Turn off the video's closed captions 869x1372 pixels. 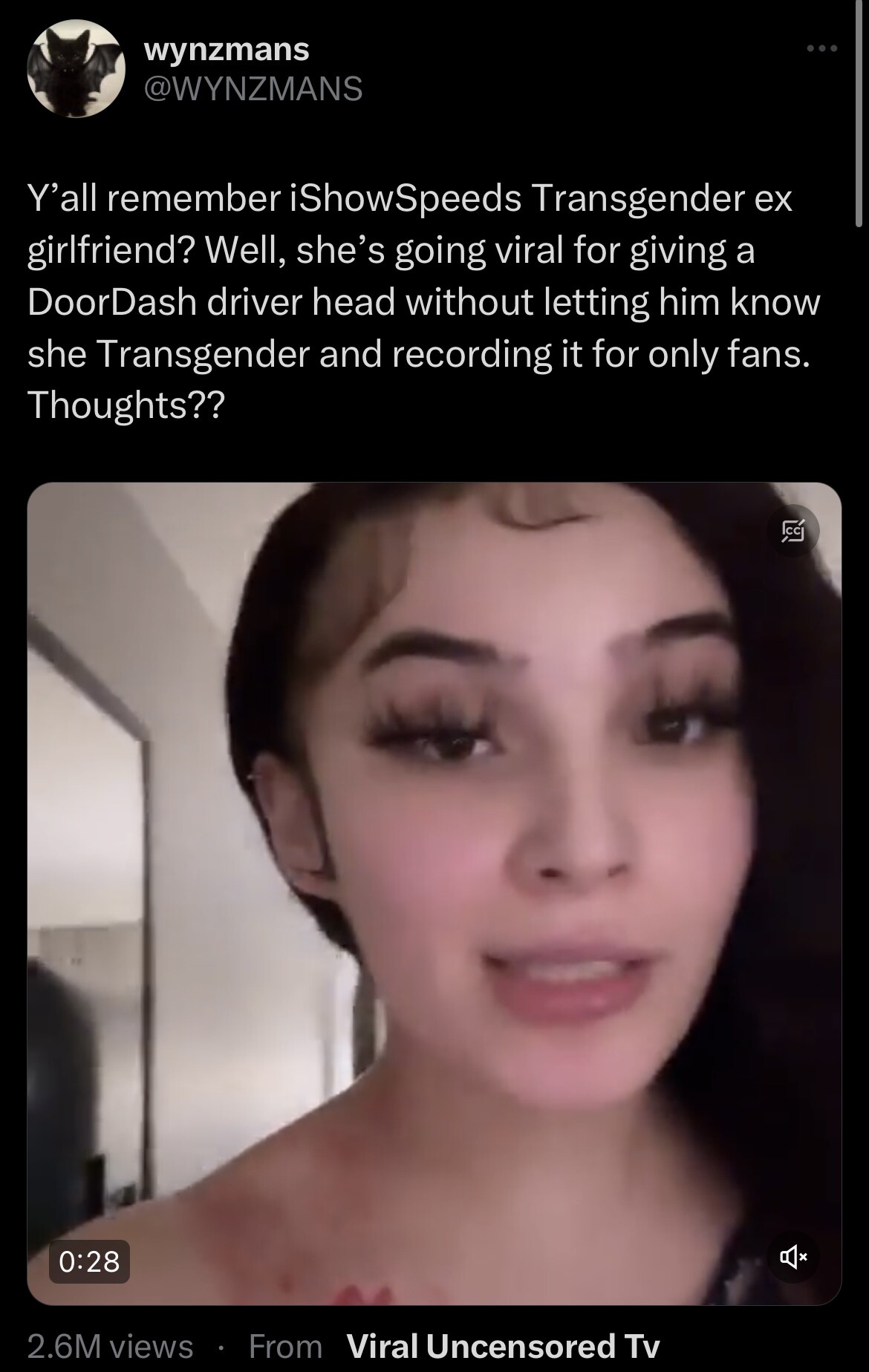(792, 532)
